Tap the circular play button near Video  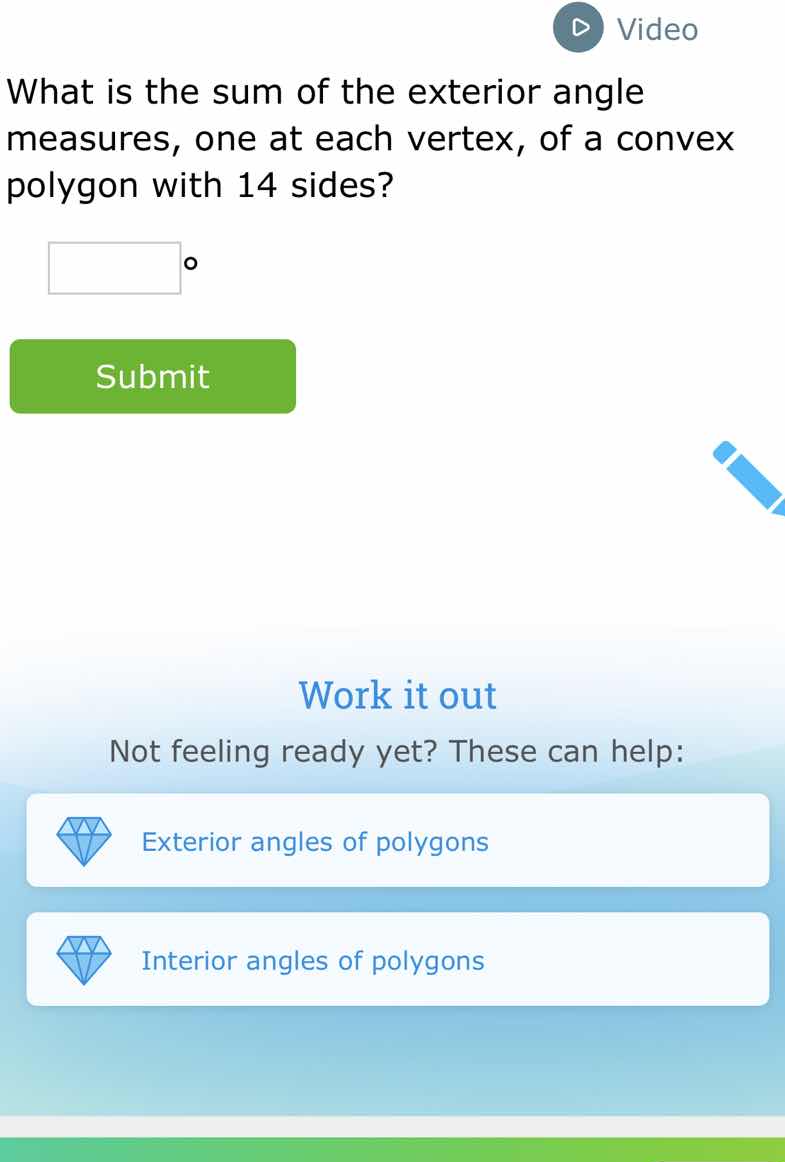[x=579, y=28]
